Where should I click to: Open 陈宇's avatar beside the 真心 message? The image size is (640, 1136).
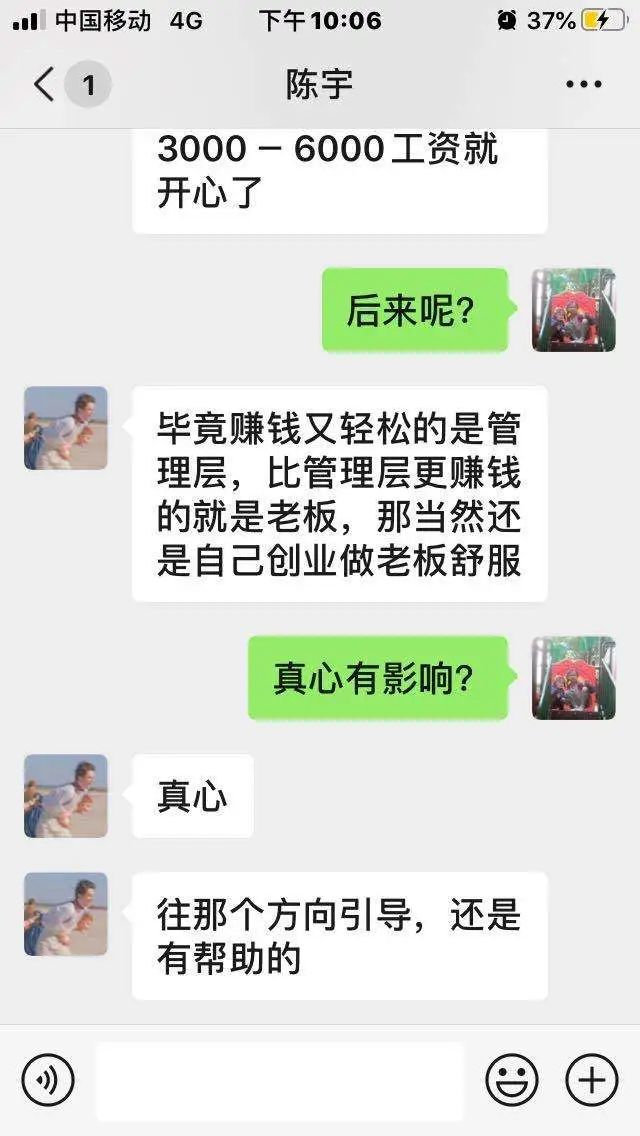66,796
